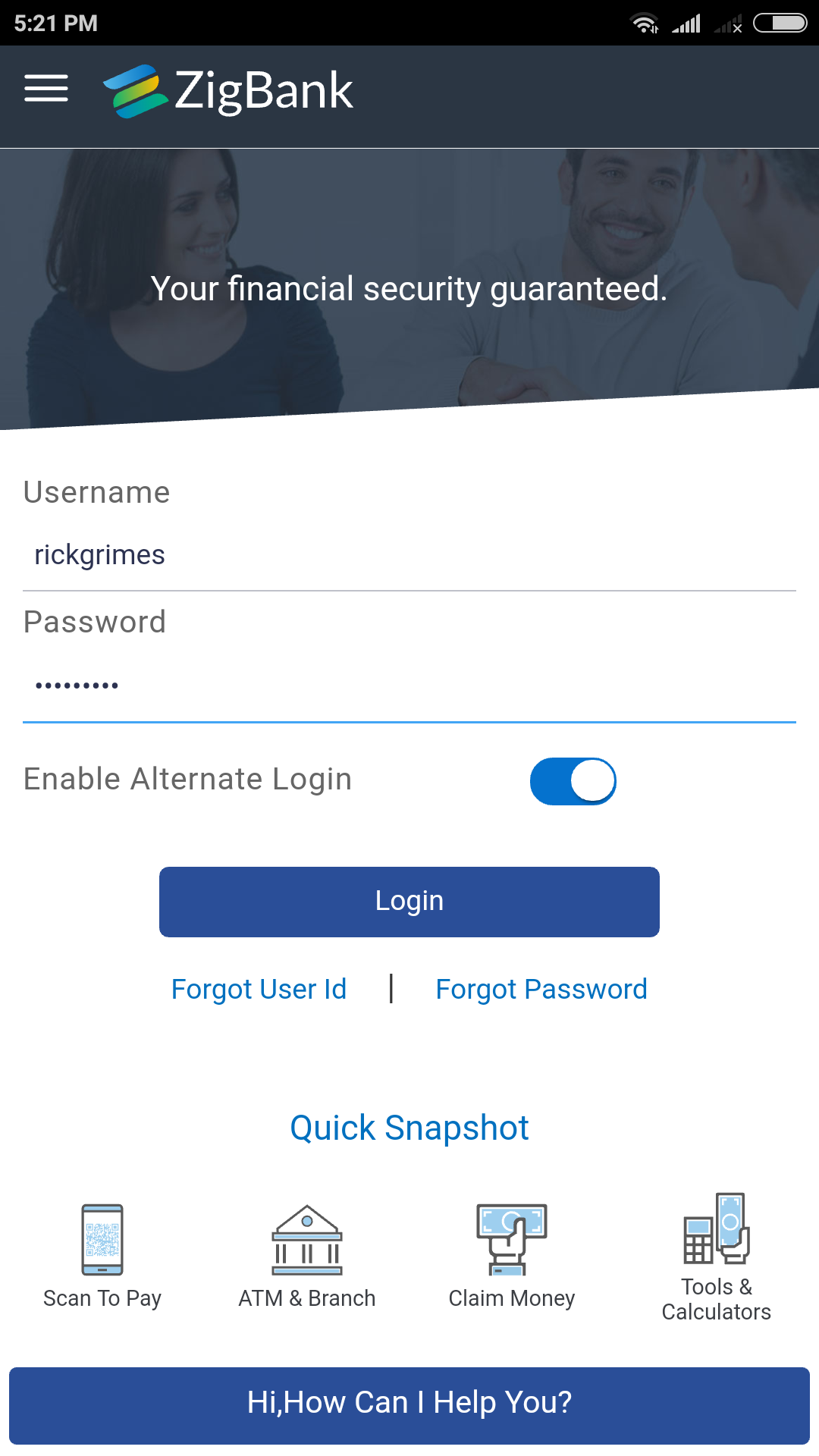Open the Forgot Password link

point(541,989)
